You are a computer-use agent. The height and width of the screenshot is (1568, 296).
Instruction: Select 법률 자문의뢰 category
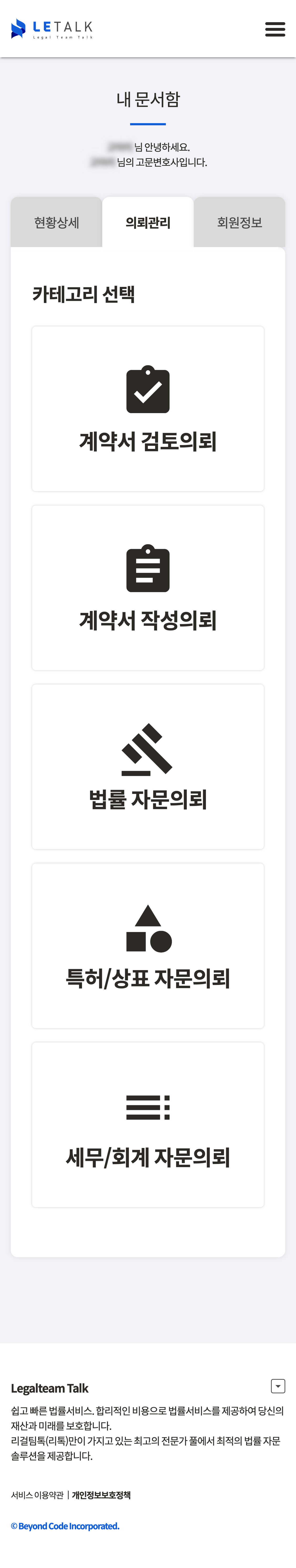click(148, 767)
